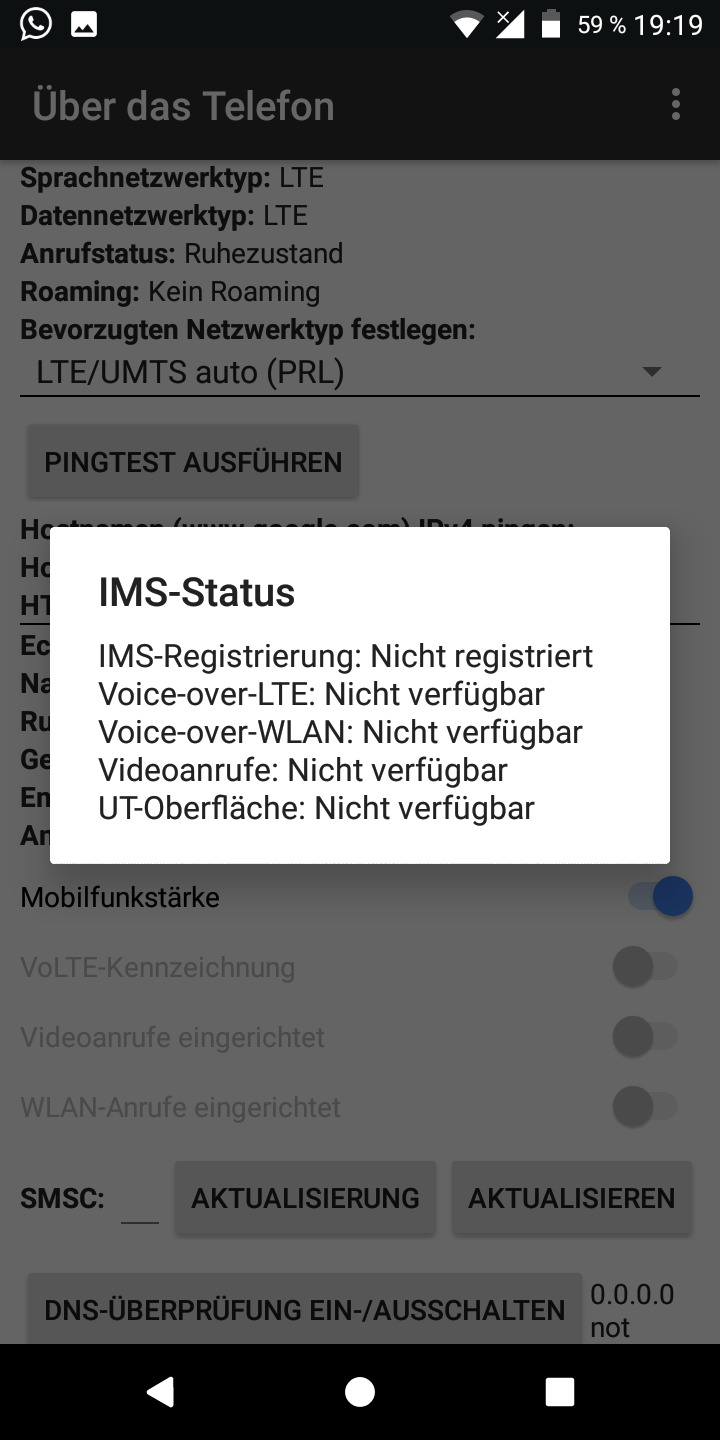Return to the home screen
The width and height of the screenshot is (720, 1440).
tap(360, 1391)
